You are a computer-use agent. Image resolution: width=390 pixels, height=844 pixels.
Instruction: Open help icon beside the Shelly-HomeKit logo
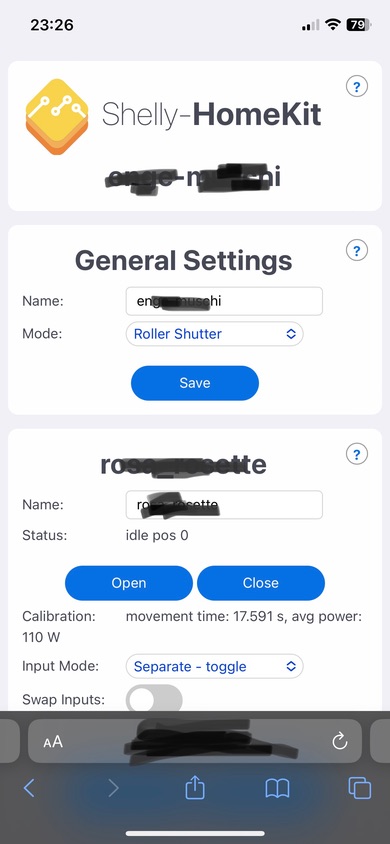point(357,86)
